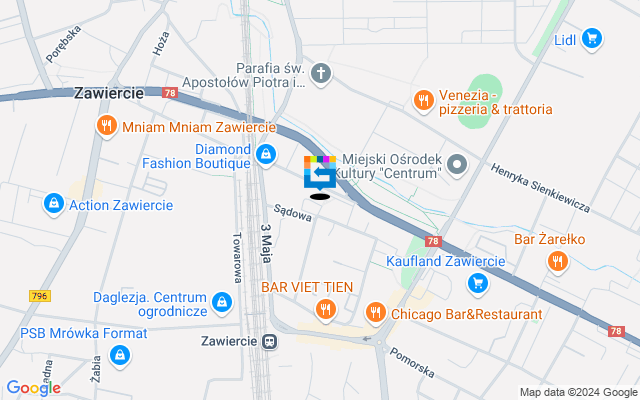Tap the PSB Mrówka Format store pin
The image size is (640, 400).
click(x=120, y=354)
